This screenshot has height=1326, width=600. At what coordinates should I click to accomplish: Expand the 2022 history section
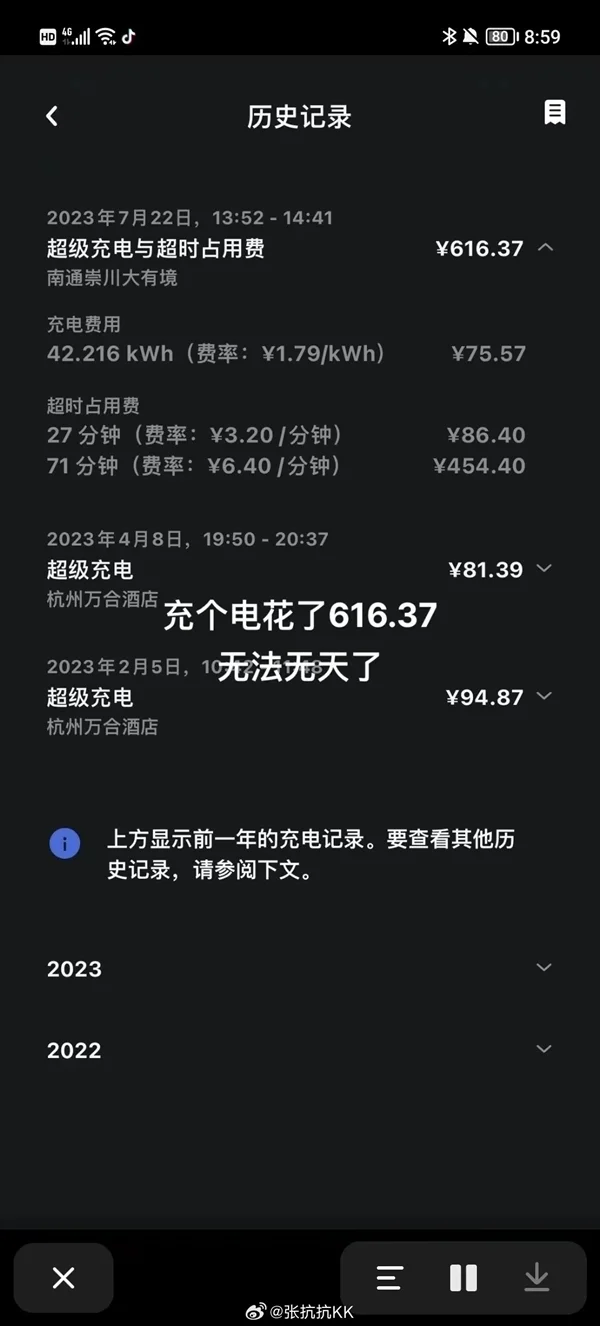[x=544, y=1049]
